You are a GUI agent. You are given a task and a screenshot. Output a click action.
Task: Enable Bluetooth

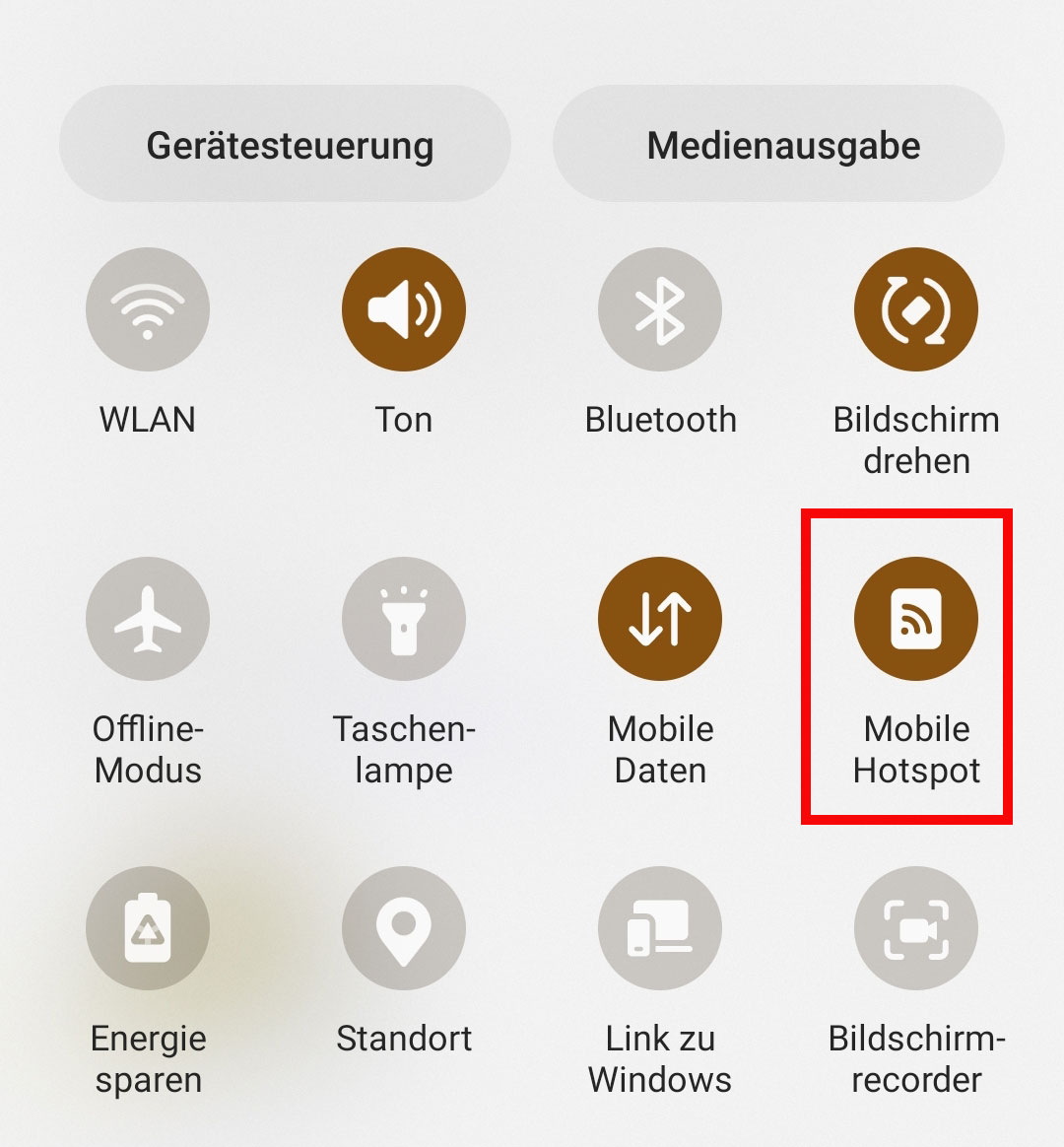point(660,309)
